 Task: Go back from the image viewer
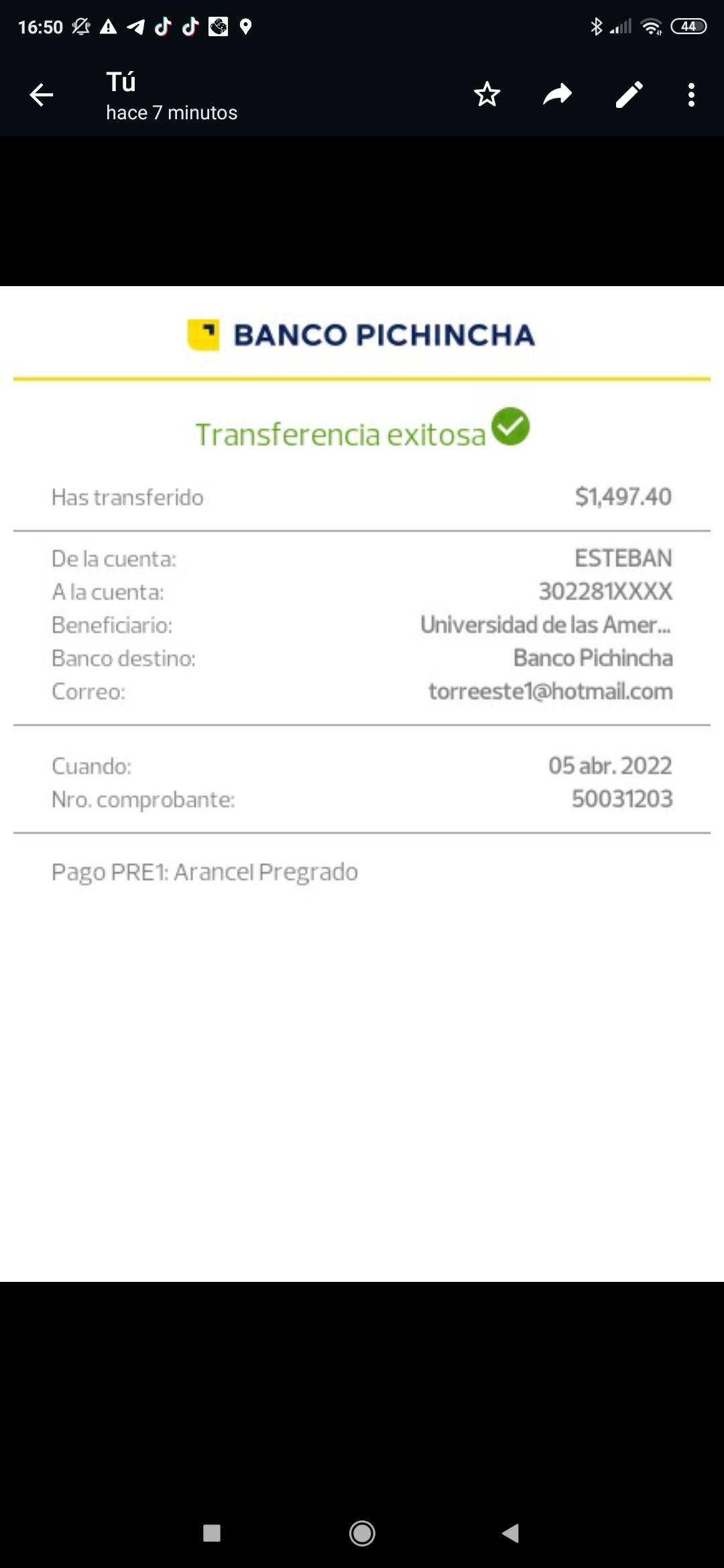[42, 94]
